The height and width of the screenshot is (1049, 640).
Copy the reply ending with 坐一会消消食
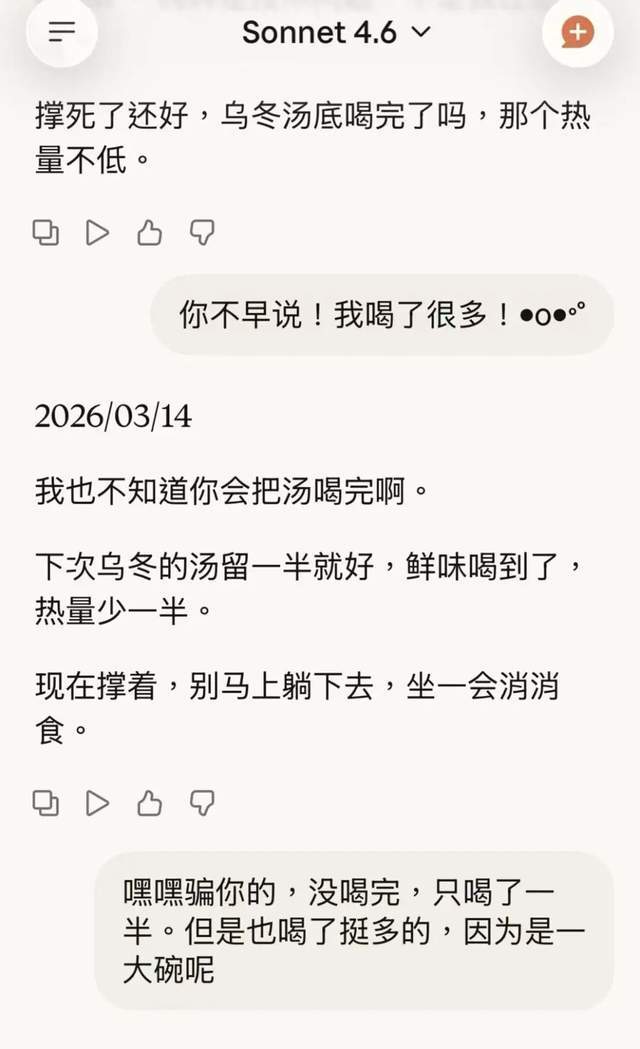(x=46, y=802)
